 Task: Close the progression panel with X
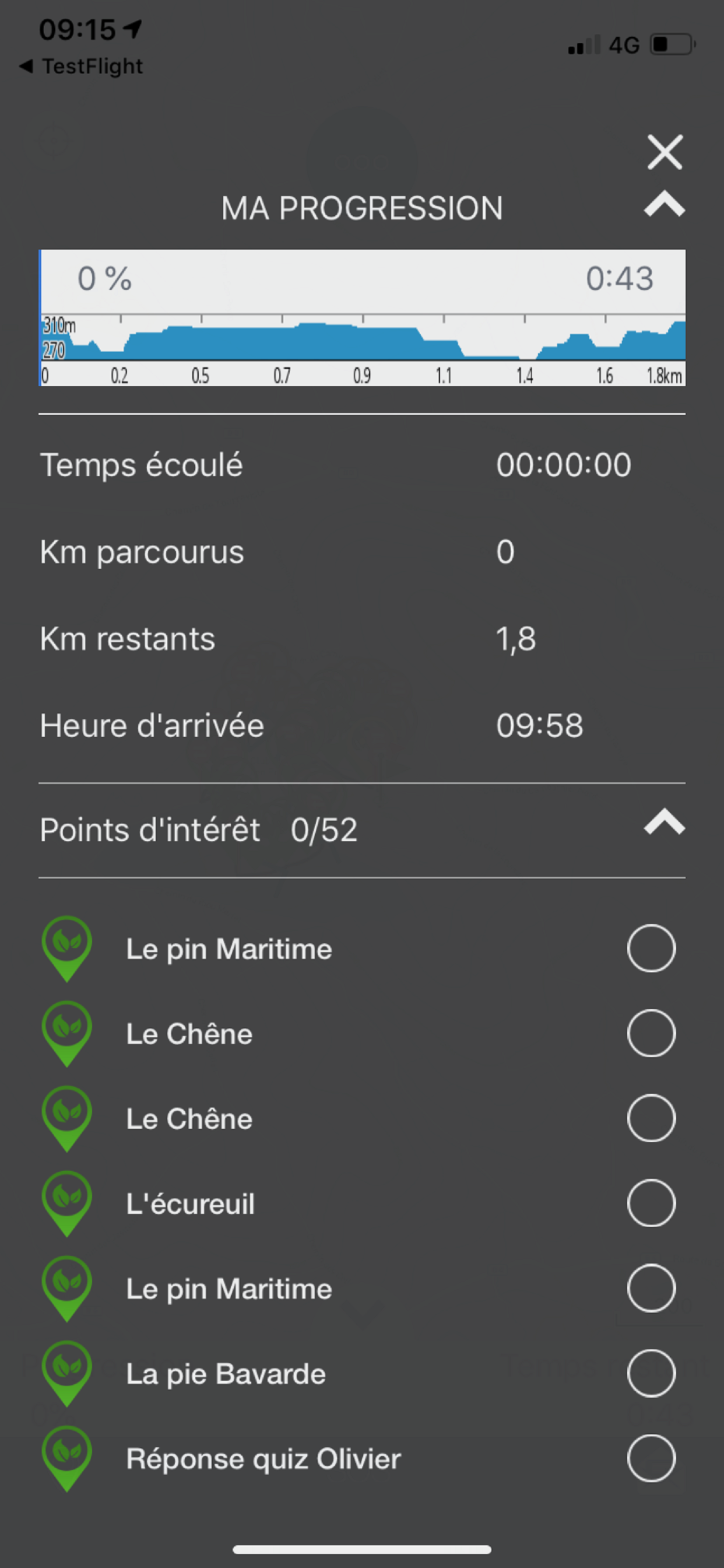tap(665, 152)
